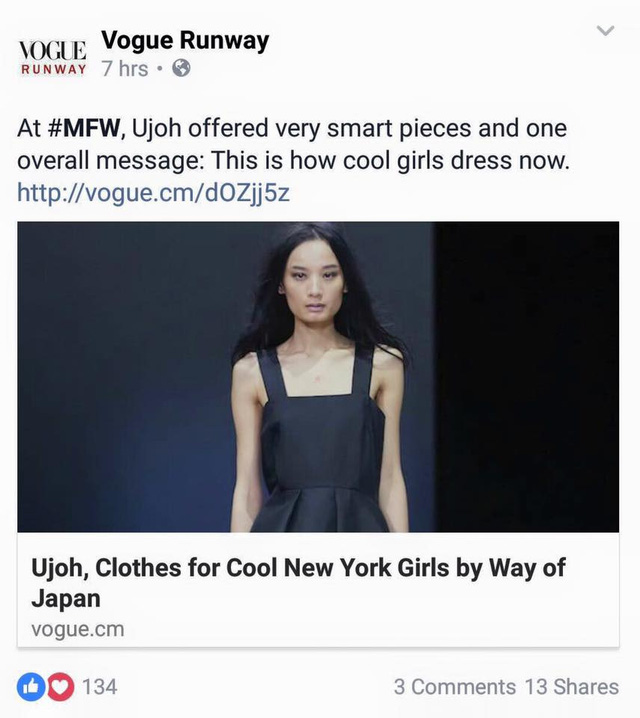The image size is (640, 718).
Task: Tap the Vogue Runway profile picture
Action: point(53,56)
